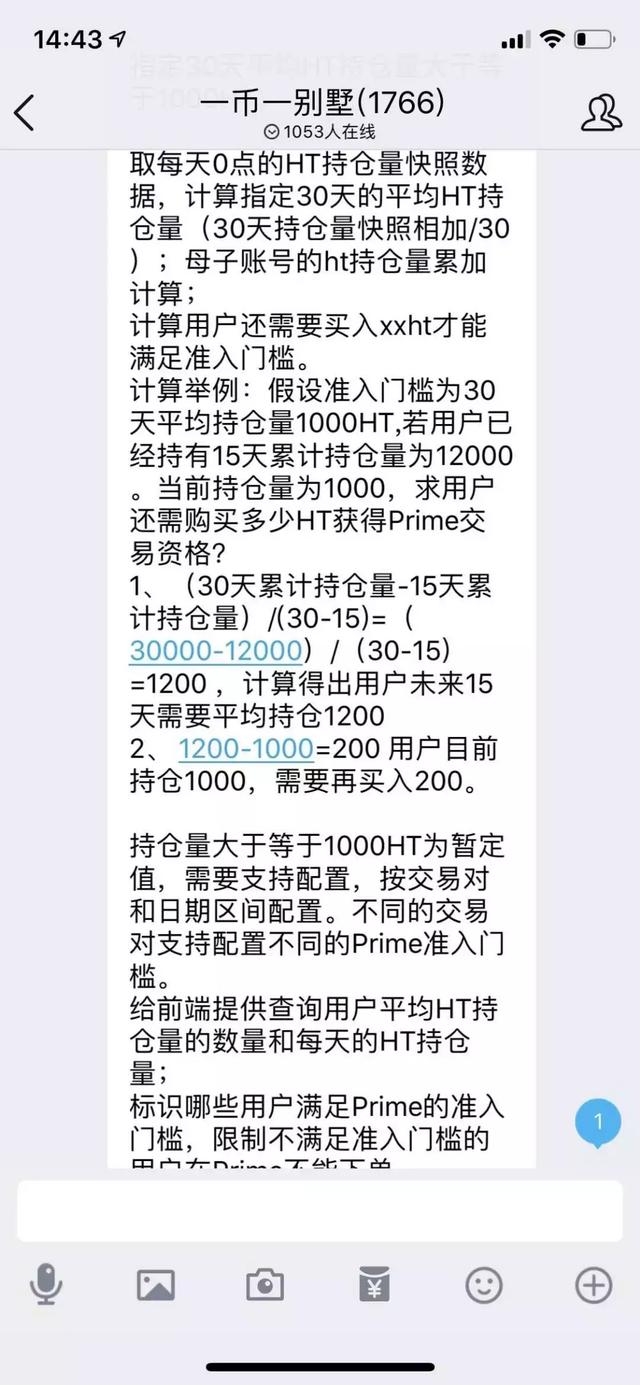The height and width of the screenshot is (1385, 640).
Task: Start voice input with the microphone
Action: pyautogui.click(x=46, y=1284)
